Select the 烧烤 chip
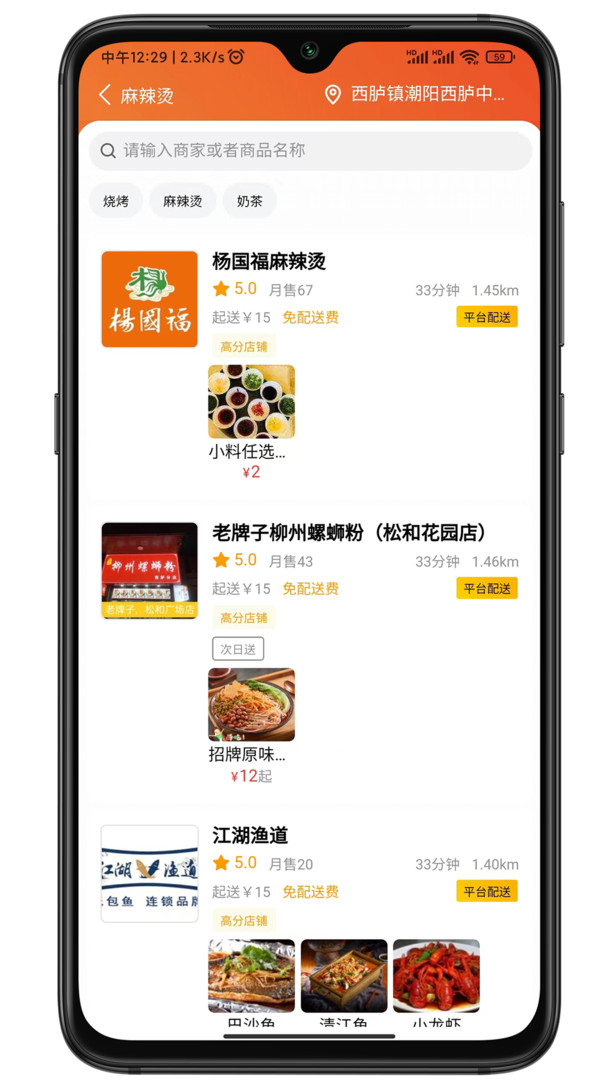 tap(116, 201)
